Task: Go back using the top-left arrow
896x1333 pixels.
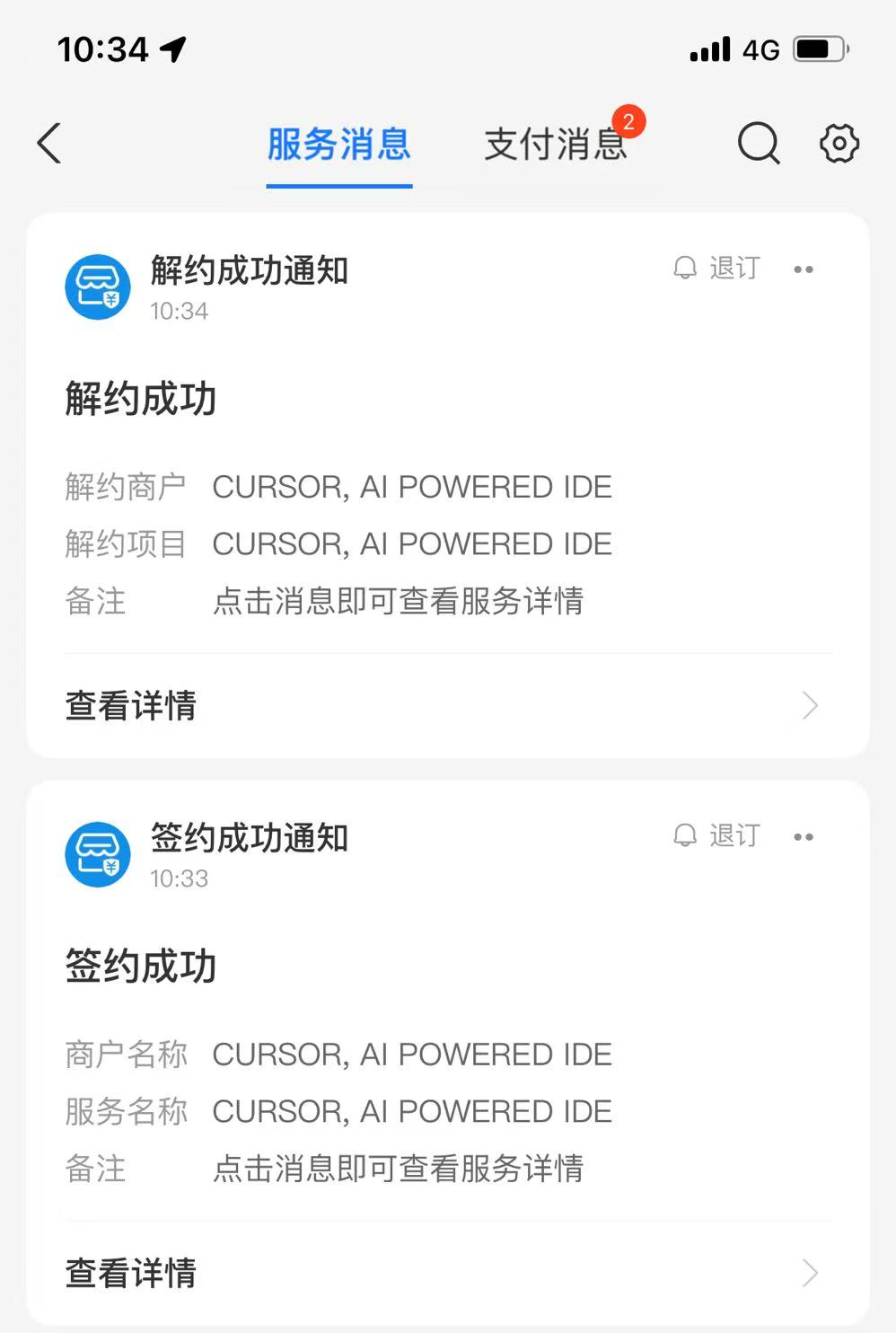Action: tap(50, 144)
